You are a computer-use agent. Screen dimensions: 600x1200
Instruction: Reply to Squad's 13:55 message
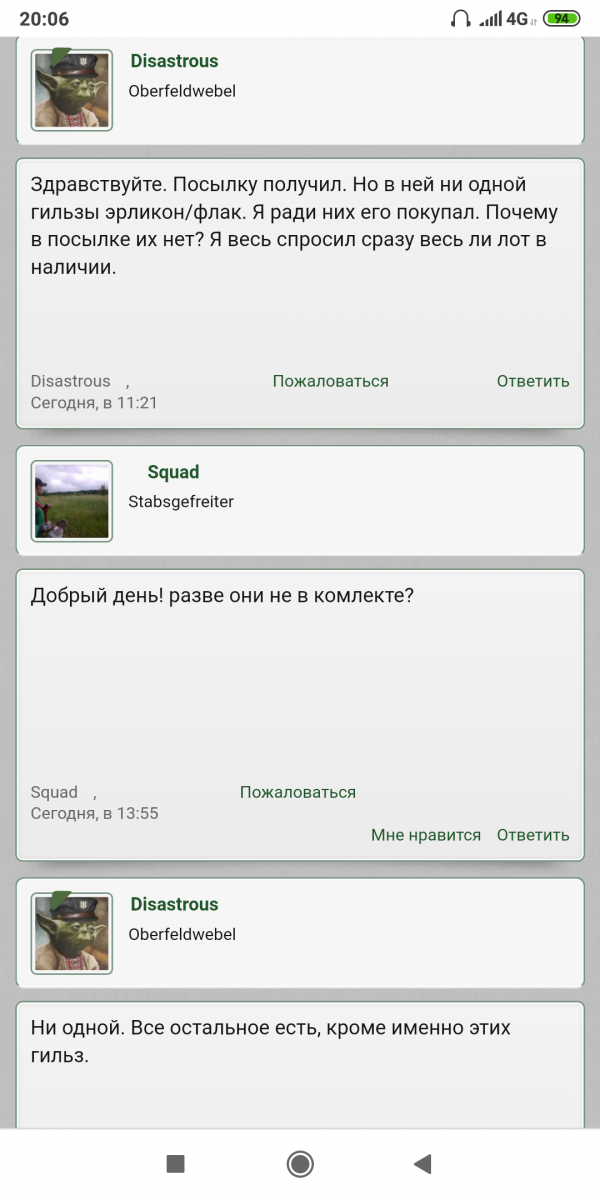[x=533, y=835]
